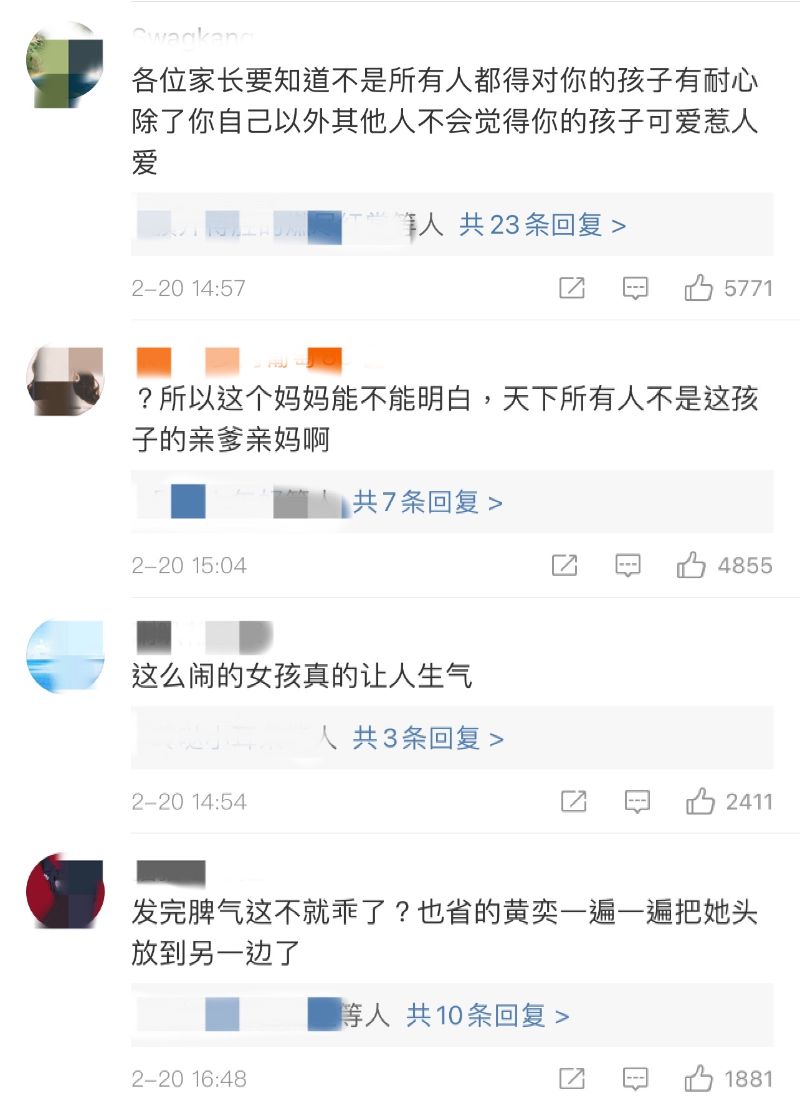Like the comment with 1881 likes
The height and width of the screenshot is (1101, 800).
coord(699,1079)
